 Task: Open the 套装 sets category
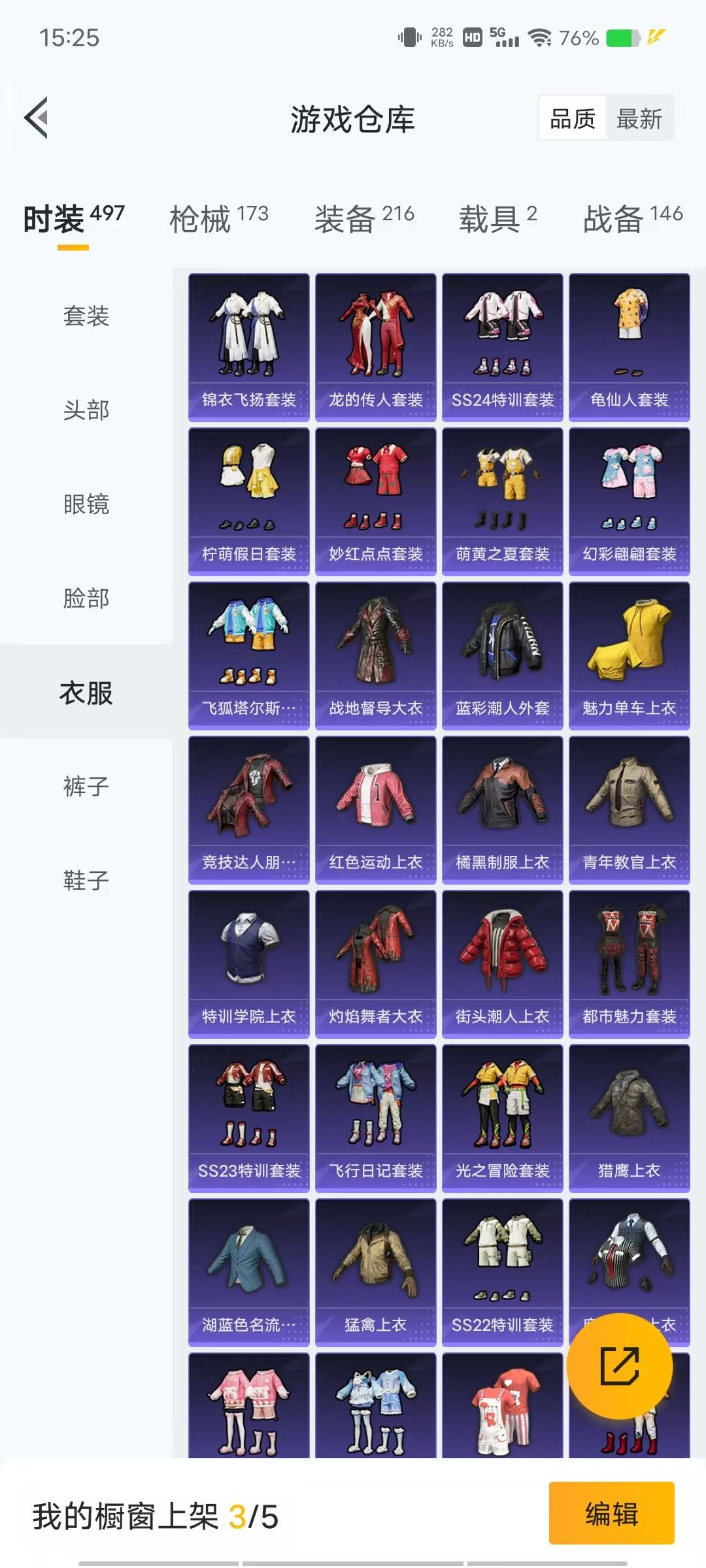(x=86, y=318)
